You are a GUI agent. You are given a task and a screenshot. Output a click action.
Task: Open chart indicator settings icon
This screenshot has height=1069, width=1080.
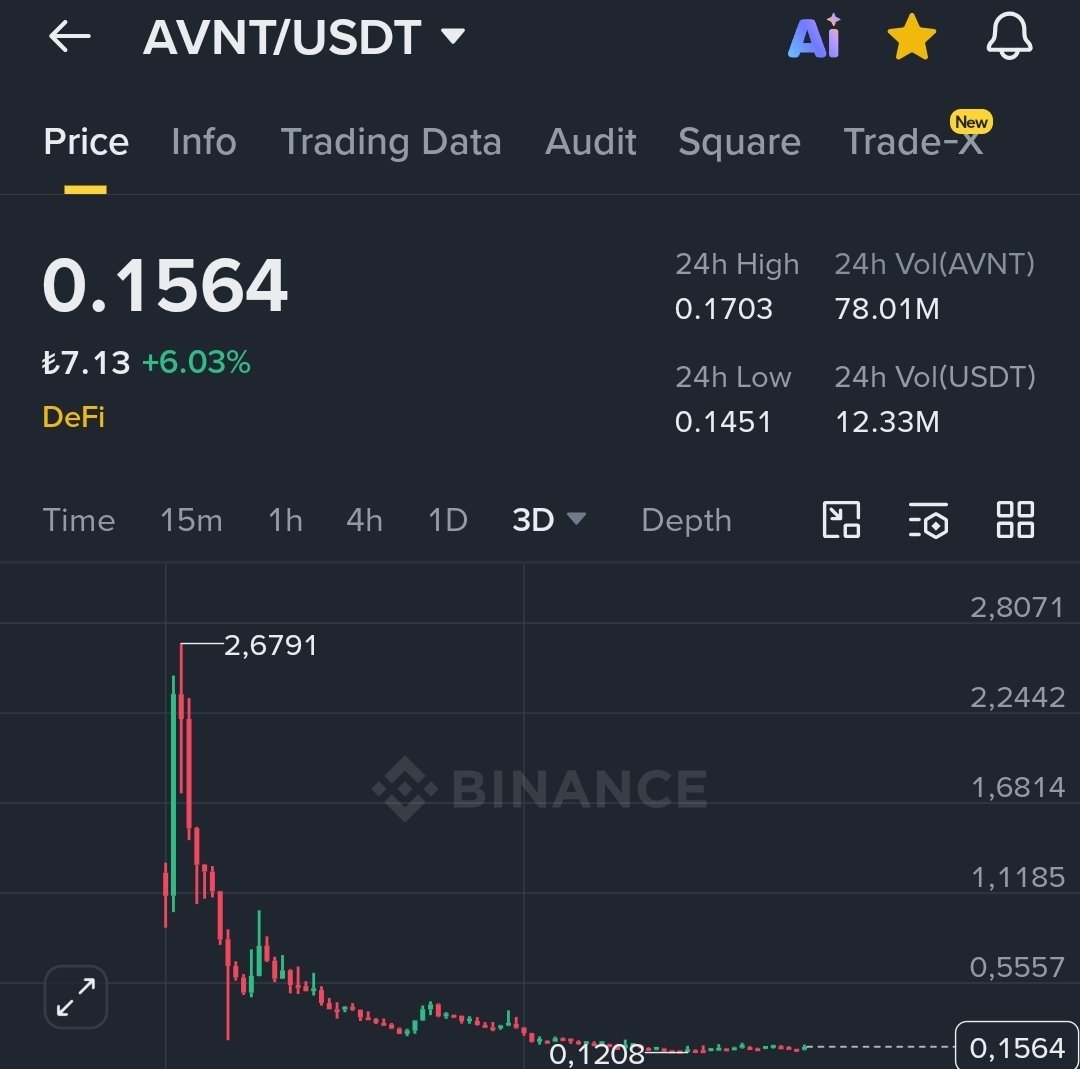[928, 519]
